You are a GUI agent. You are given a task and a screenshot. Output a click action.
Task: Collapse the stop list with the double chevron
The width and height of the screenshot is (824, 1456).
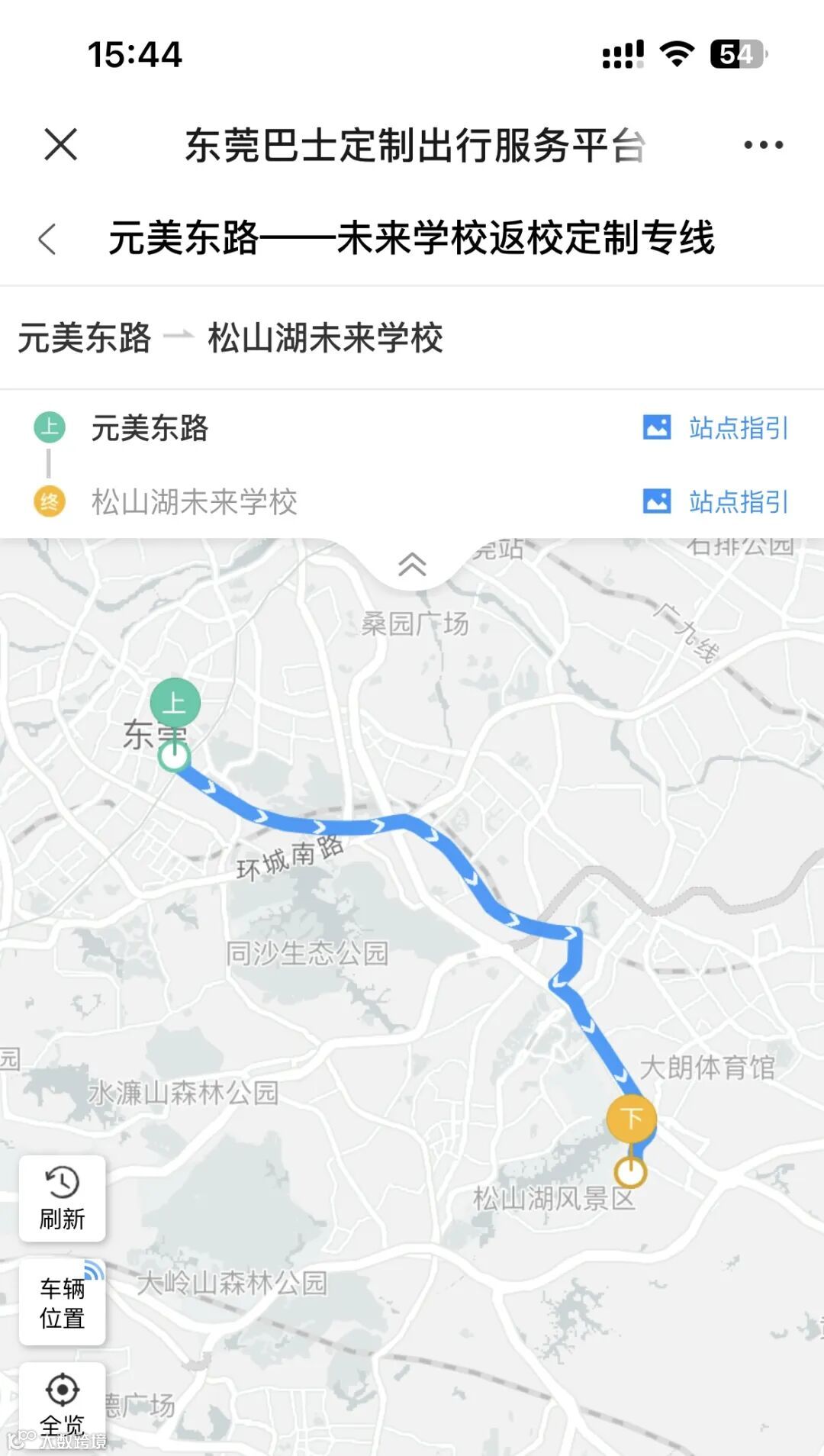pos(412,565)
